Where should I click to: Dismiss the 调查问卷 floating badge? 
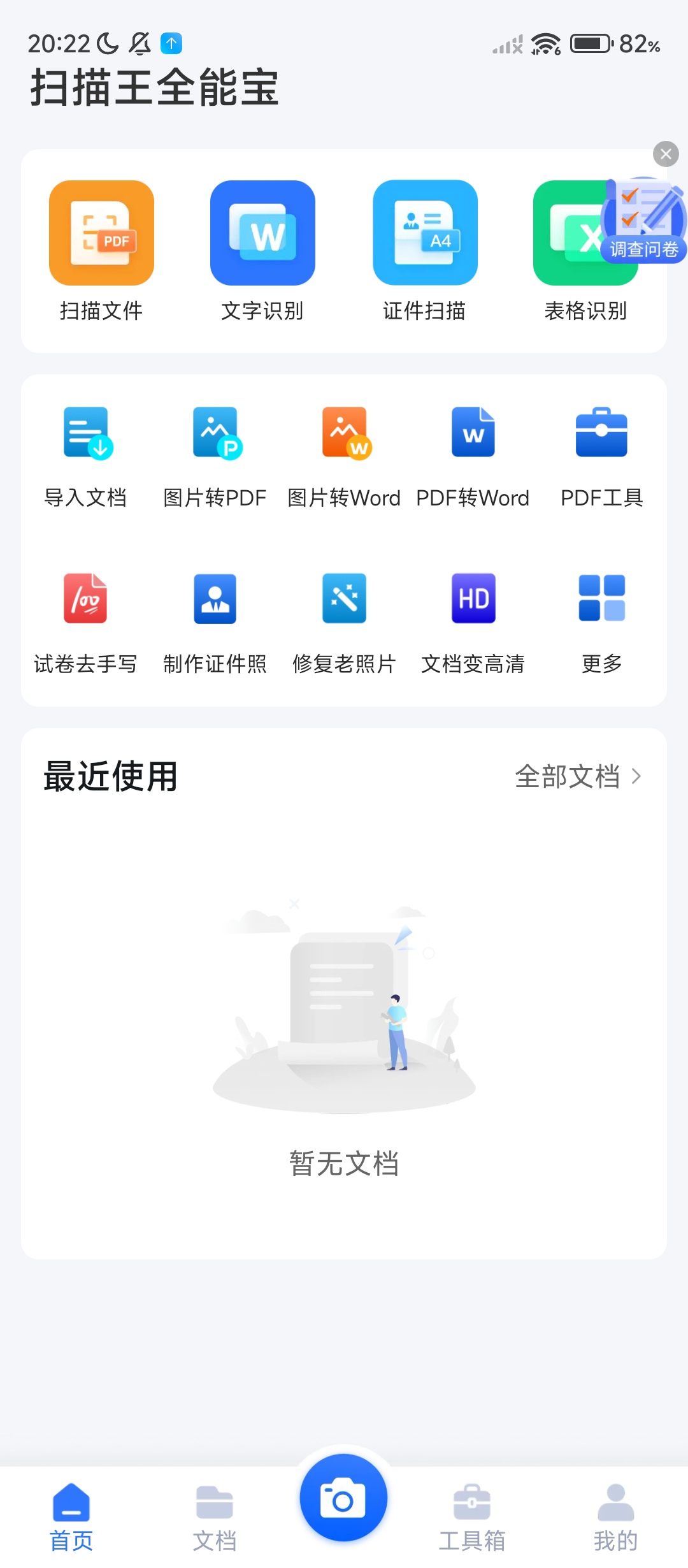coord(666,154)
